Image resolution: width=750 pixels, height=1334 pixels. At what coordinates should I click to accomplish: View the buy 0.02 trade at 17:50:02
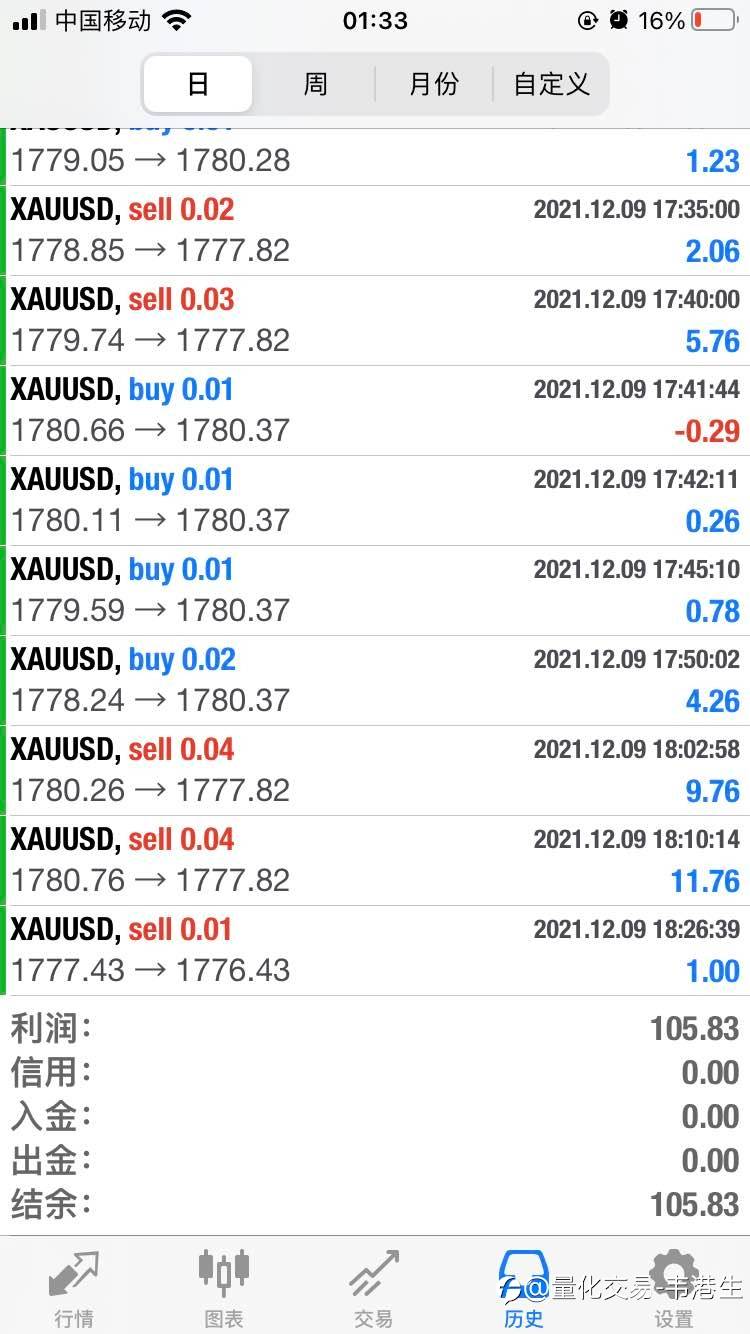click(375, 681)
